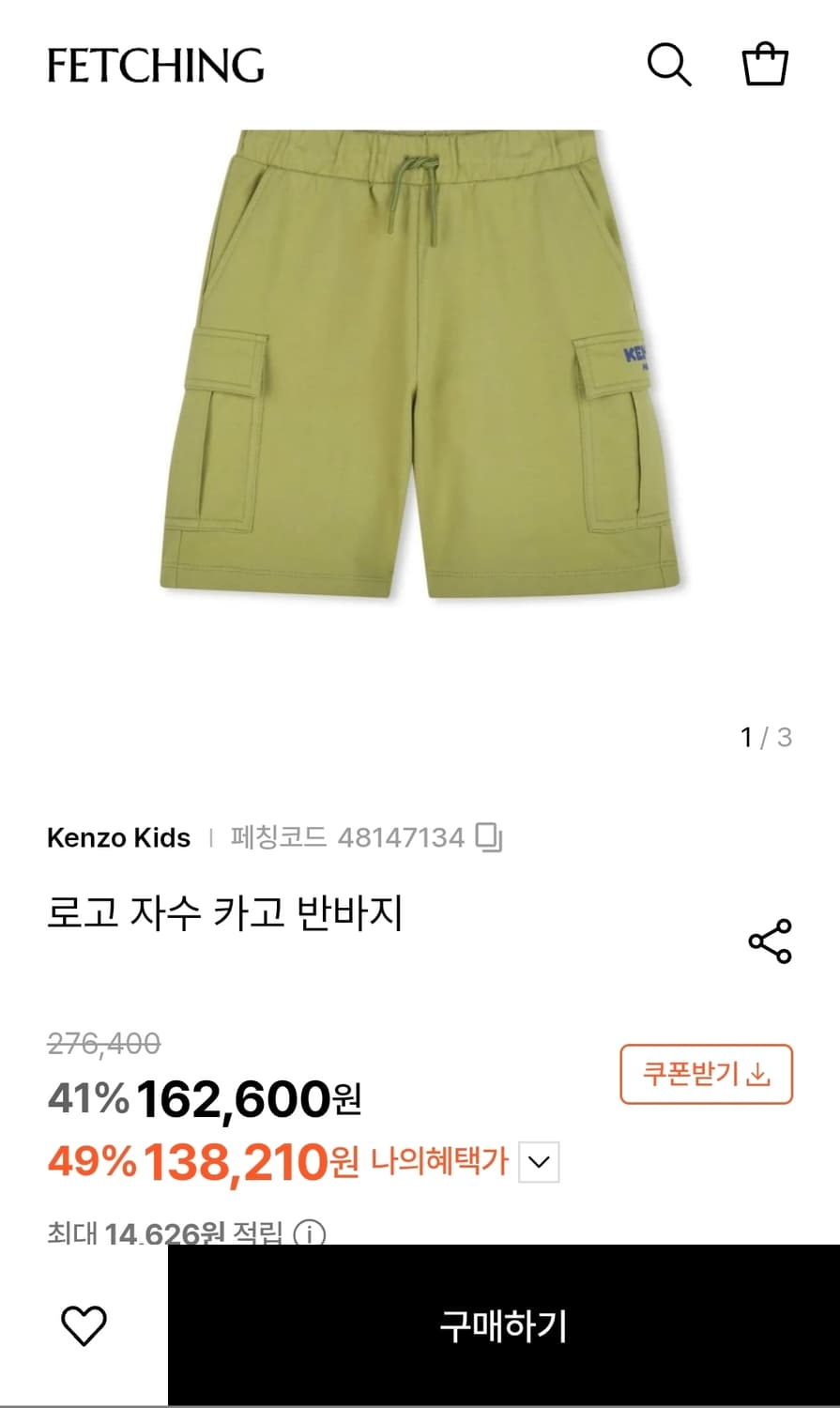The width and height of the screenshot is (840, 1408).
Task: Collapse the benefit price dropdown arrow
Action: 538,1164
